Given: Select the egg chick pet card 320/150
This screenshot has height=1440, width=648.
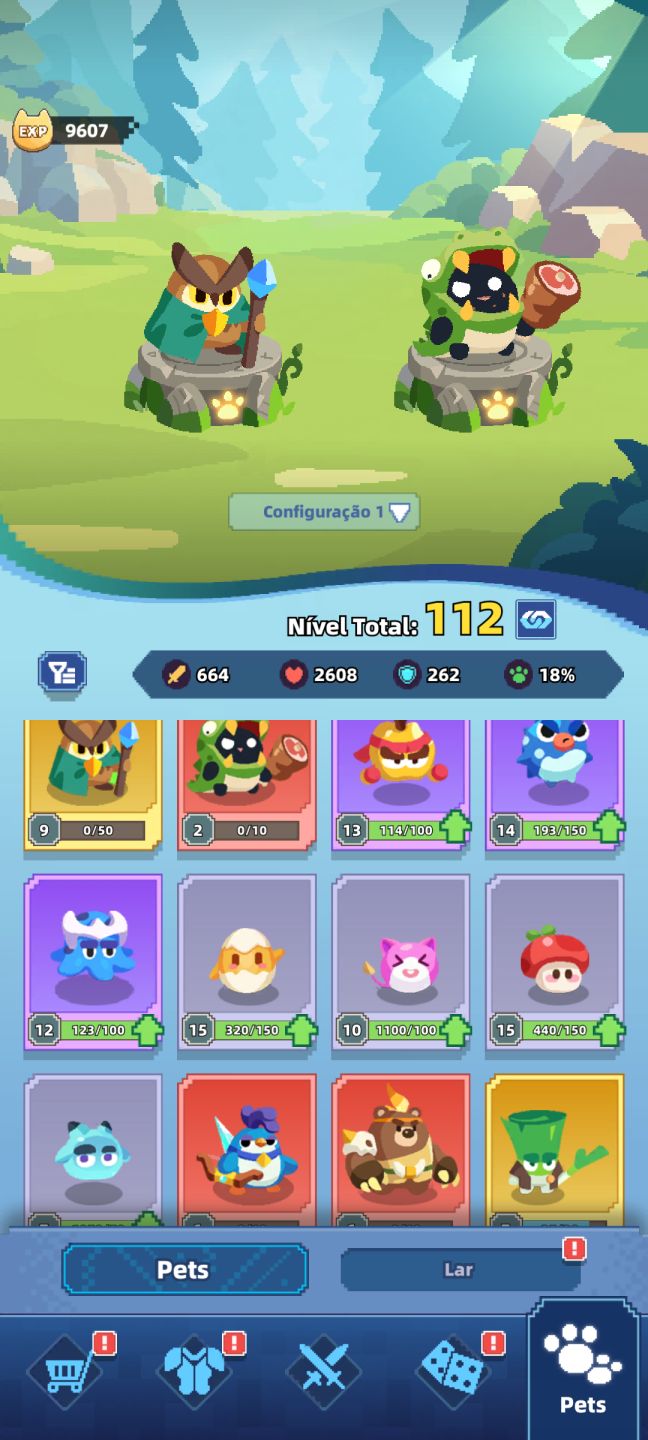Looking at the screenshot, I should [247, 962].
